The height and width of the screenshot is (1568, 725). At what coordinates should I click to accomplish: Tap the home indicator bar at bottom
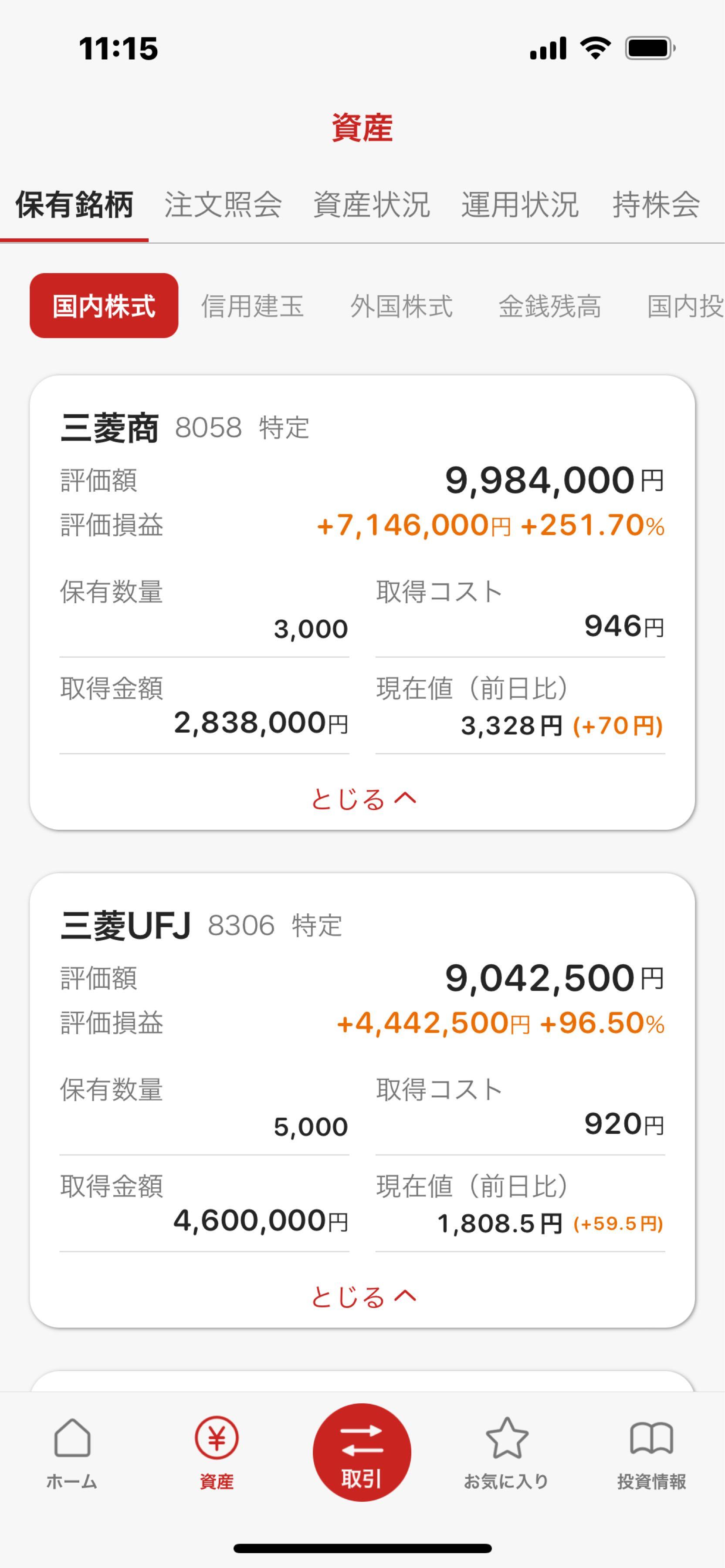coord(362,1548)
